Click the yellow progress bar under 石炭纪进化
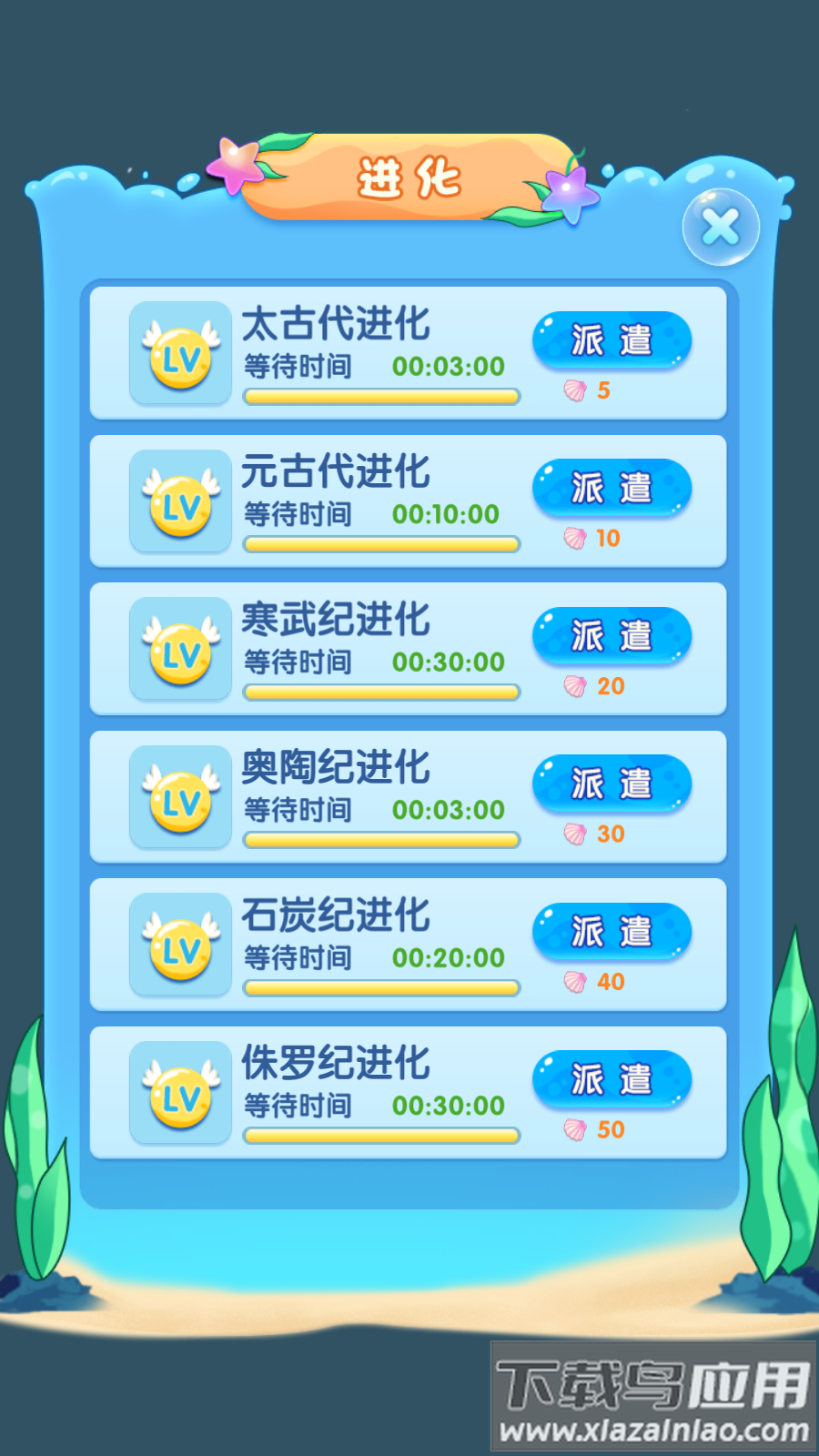Viewport: 819px width, 1456px height. point(381,986)
